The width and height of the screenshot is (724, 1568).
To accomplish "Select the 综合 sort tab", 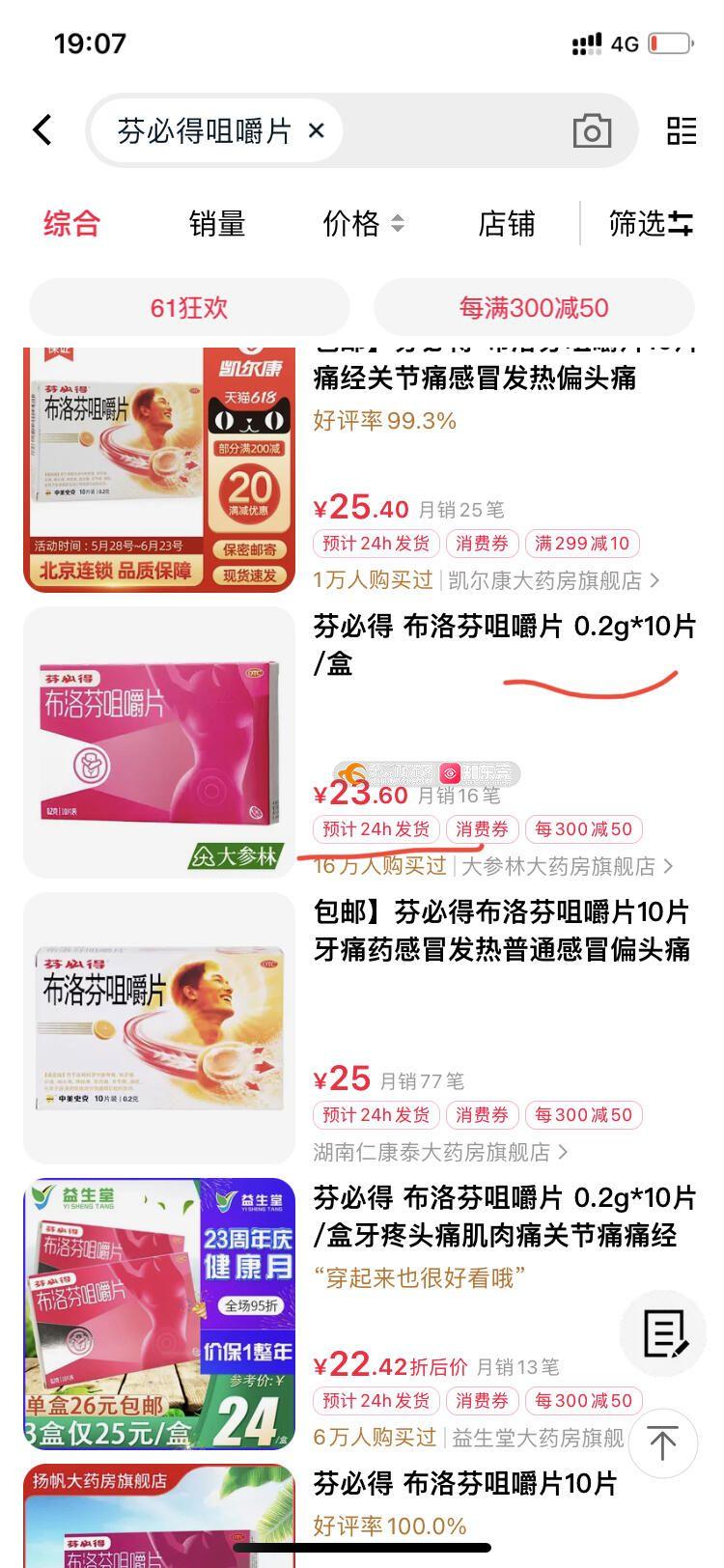I will [x=71, y=224].
